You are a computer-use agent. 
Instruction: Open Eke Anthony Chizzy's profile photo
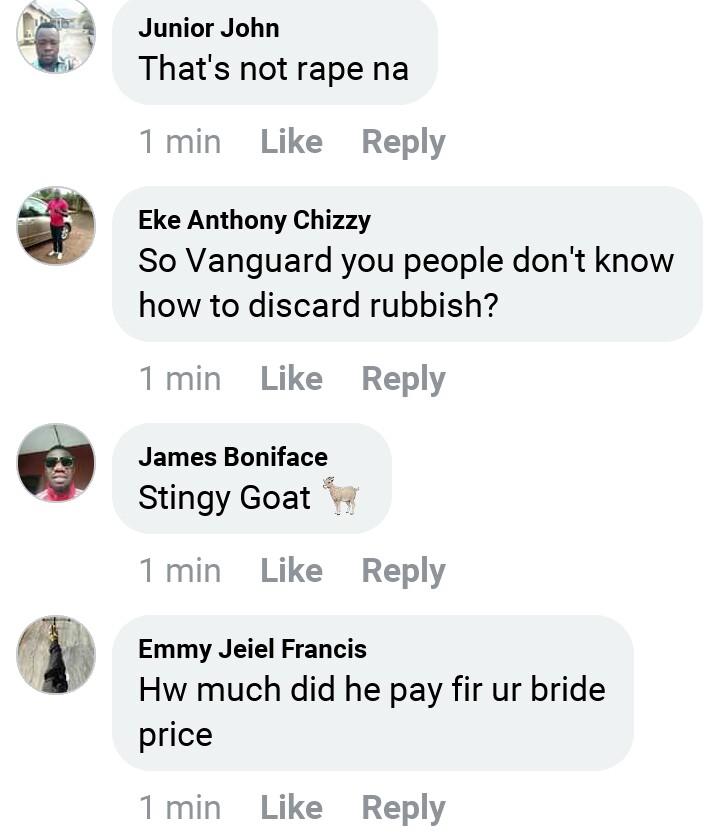[x=56, y=225]
